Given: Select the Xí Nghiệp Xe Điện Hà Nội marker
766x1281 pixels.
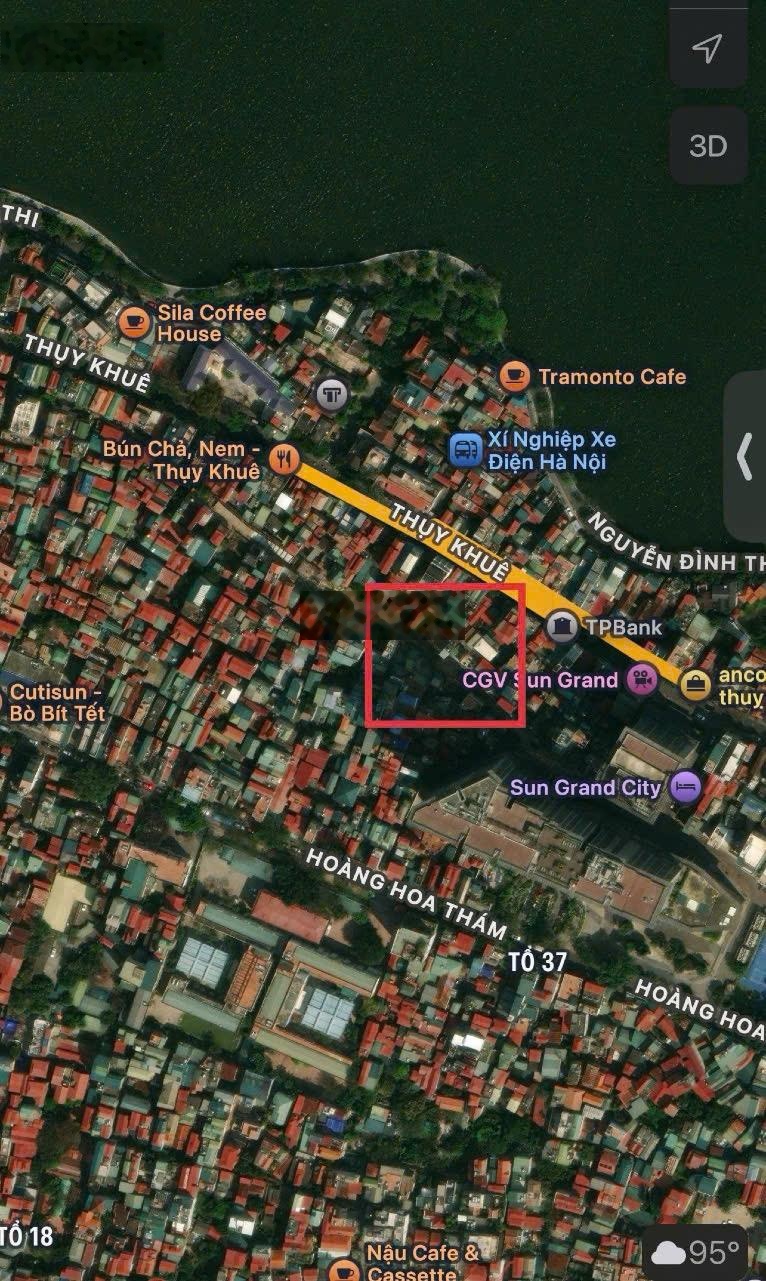Looking at the screenshot, I should coord(465,450).
